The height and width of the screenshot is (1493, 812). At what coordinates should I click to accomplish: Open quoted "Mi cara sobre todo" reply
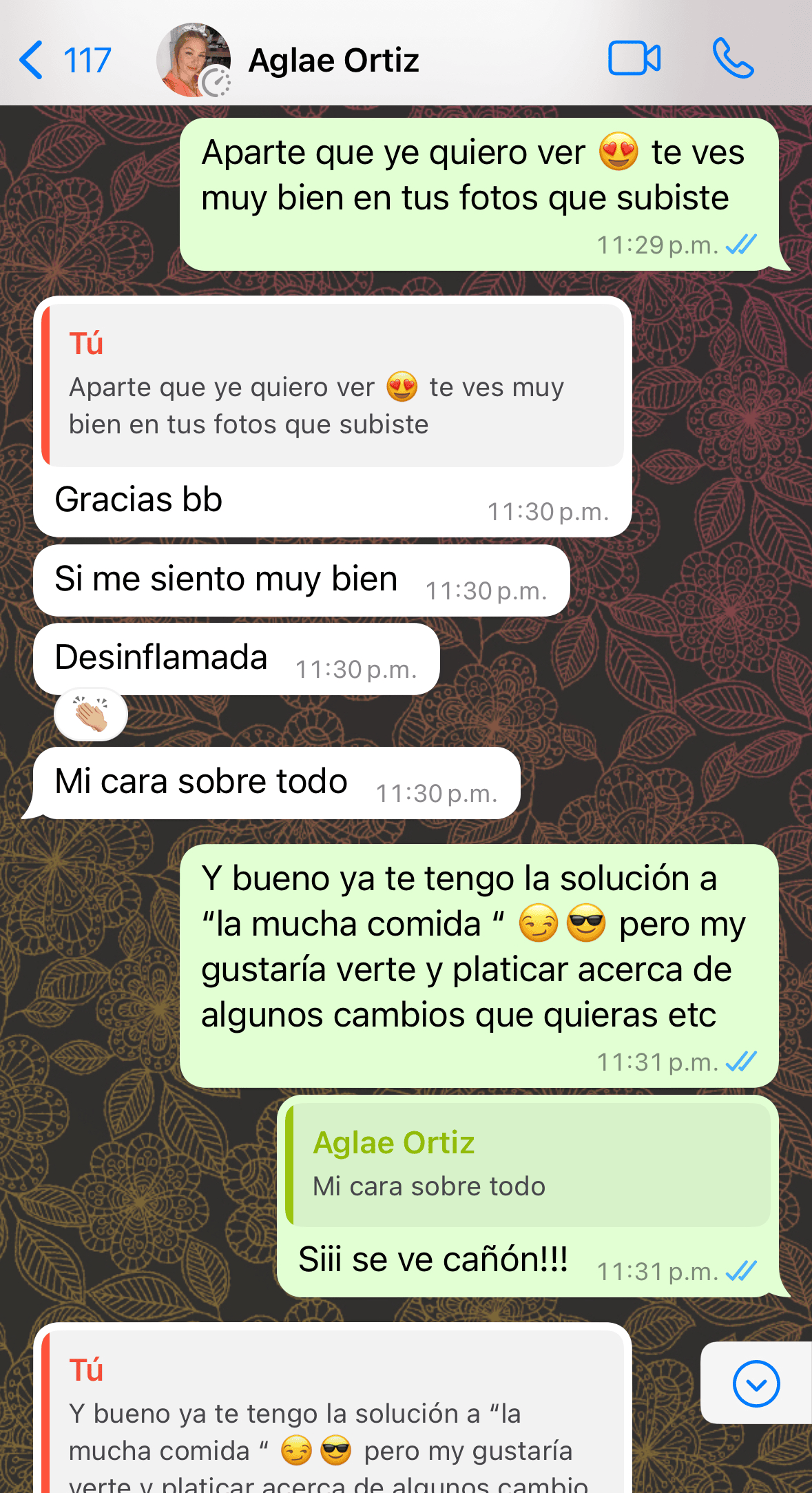[x=528, y=1165]
